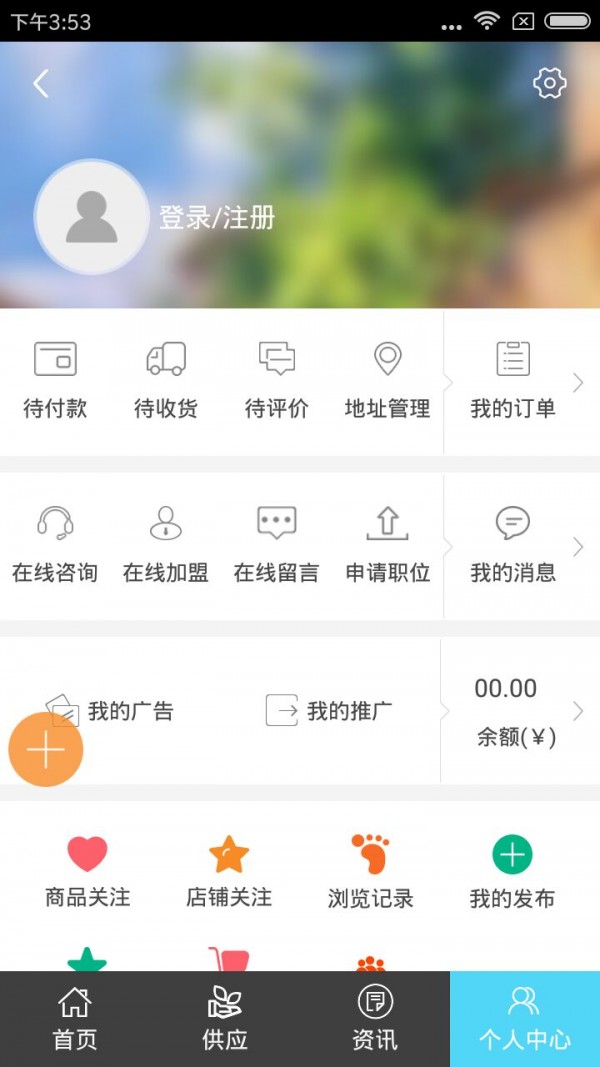Open 待付款 pending payment orders
The image size is (600, 1067).
[x=55, y=381]
